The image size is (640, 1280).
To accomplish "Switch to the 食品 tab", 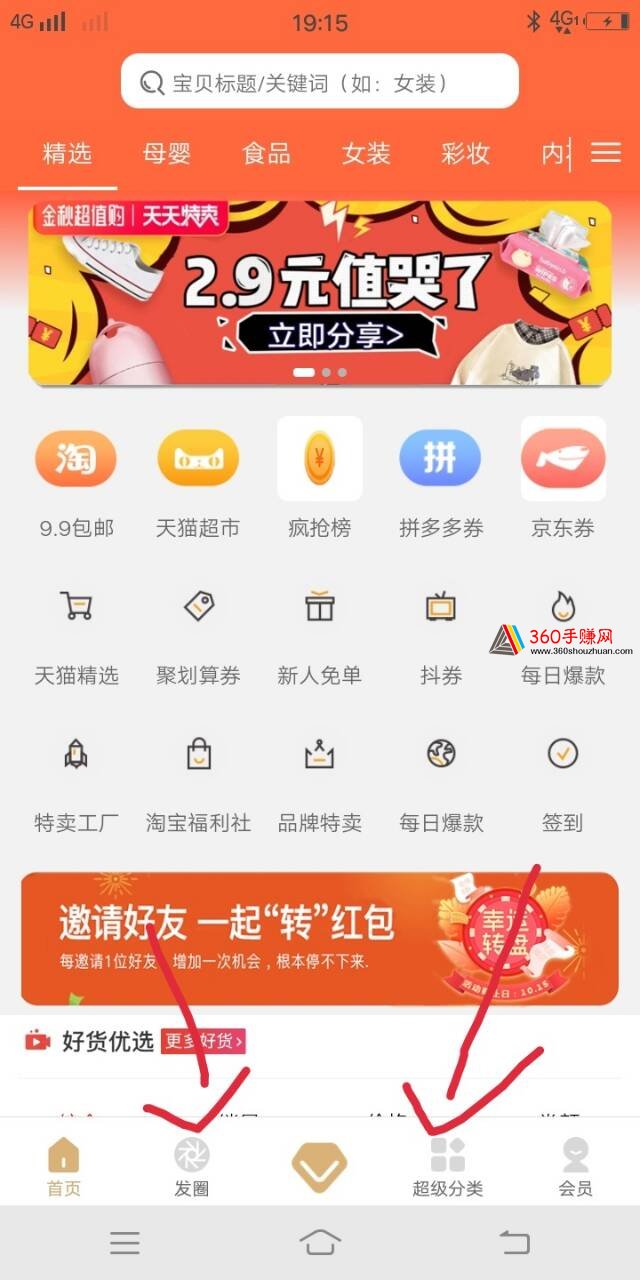I will (266, 153).
